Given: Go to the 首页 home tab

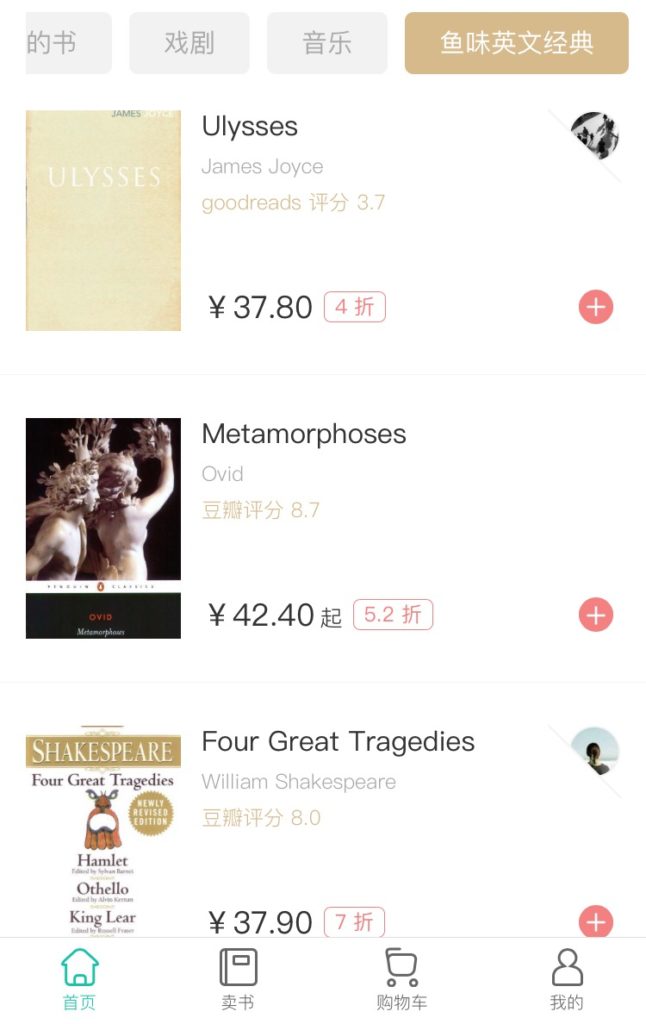Looking at the screenshot, I should tap(80, 980).
